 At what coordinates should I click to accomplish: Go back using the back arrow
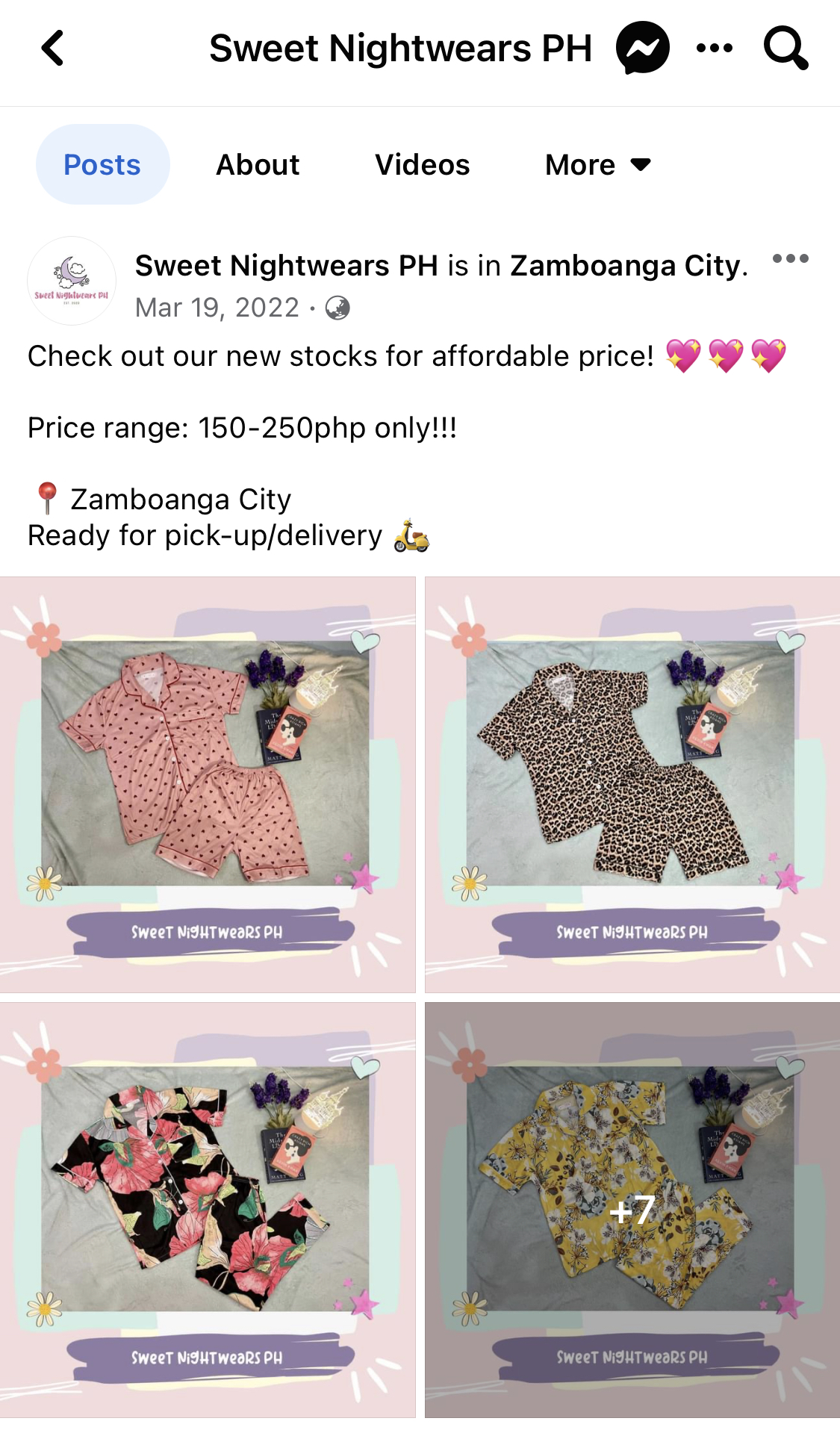[x=52, y=49]
